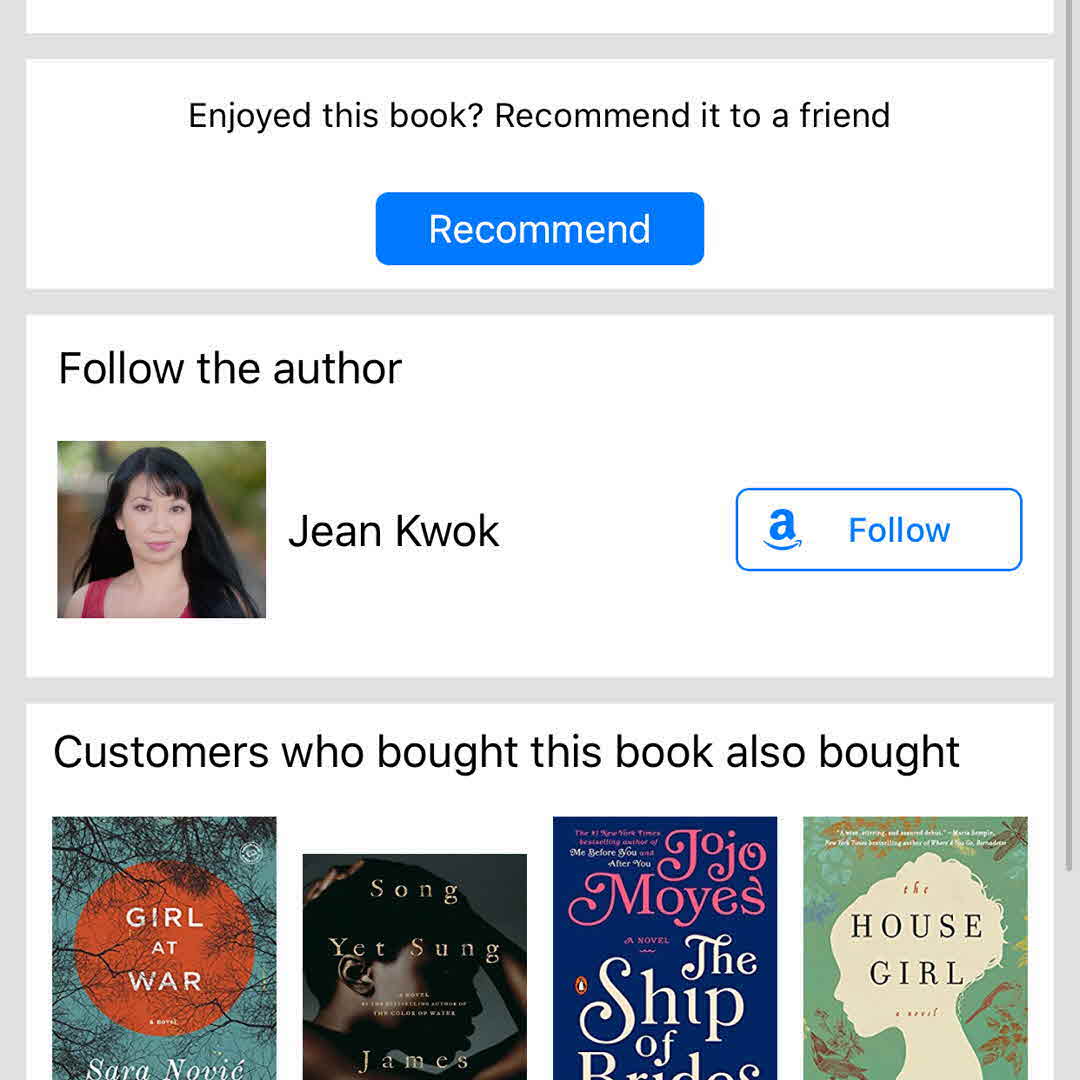This screenshot has height=1080, width=1080.
Task: Open the Song Yet Sung book
Action: pos(414,965)
